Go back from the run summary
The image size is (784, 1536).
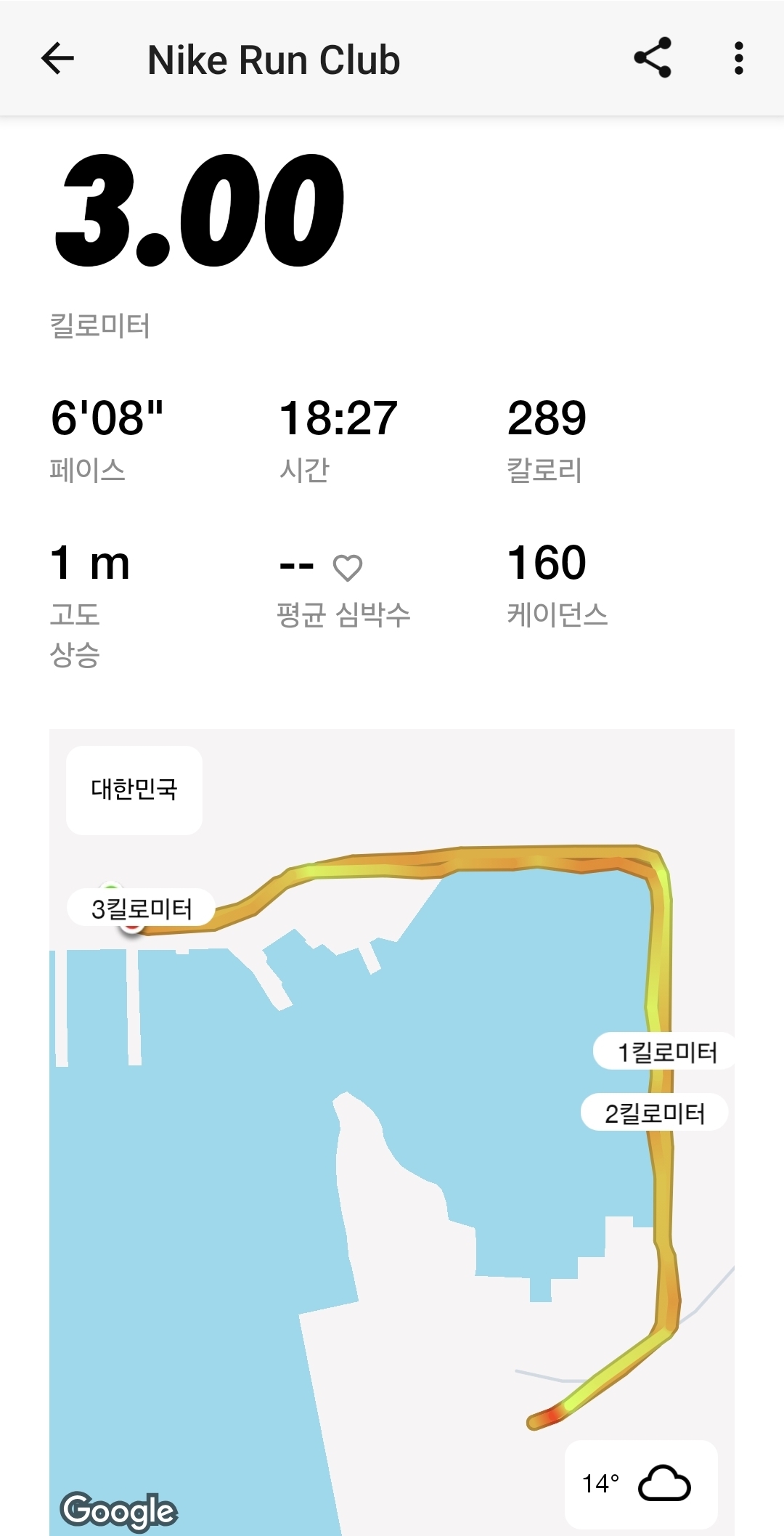pos(58,58)
